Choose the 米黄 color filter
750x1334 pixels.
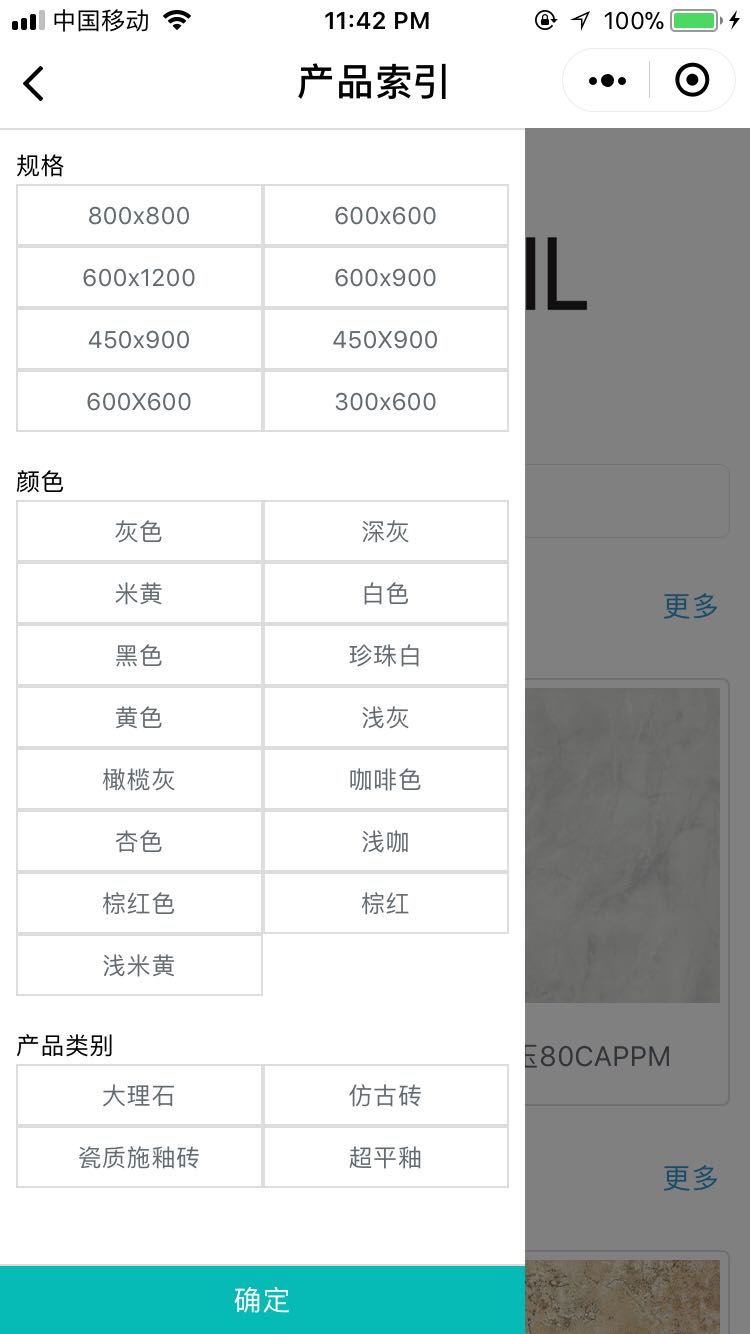(x=139, y=594)
